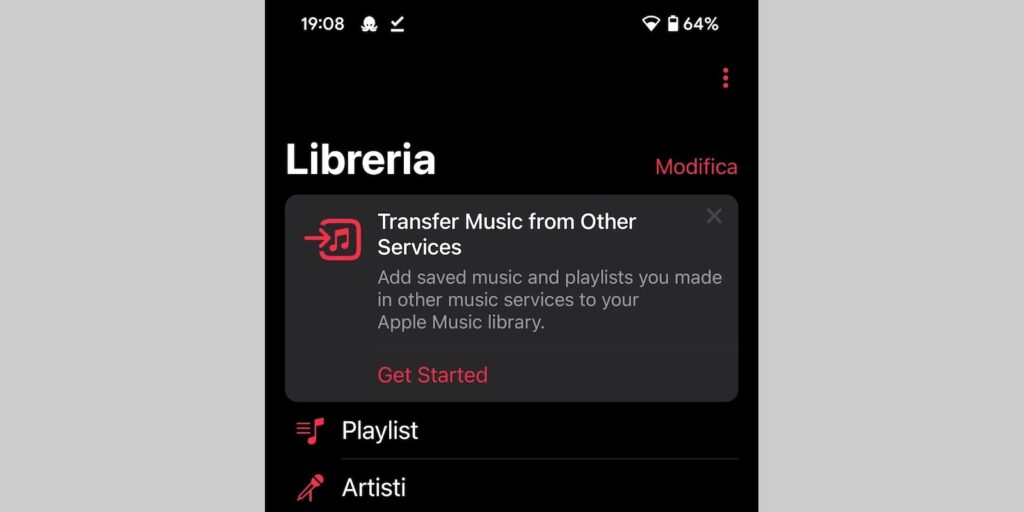Tap Get Started to transfer music
This screenshot has width=1024, height=512.
[432, 375]
